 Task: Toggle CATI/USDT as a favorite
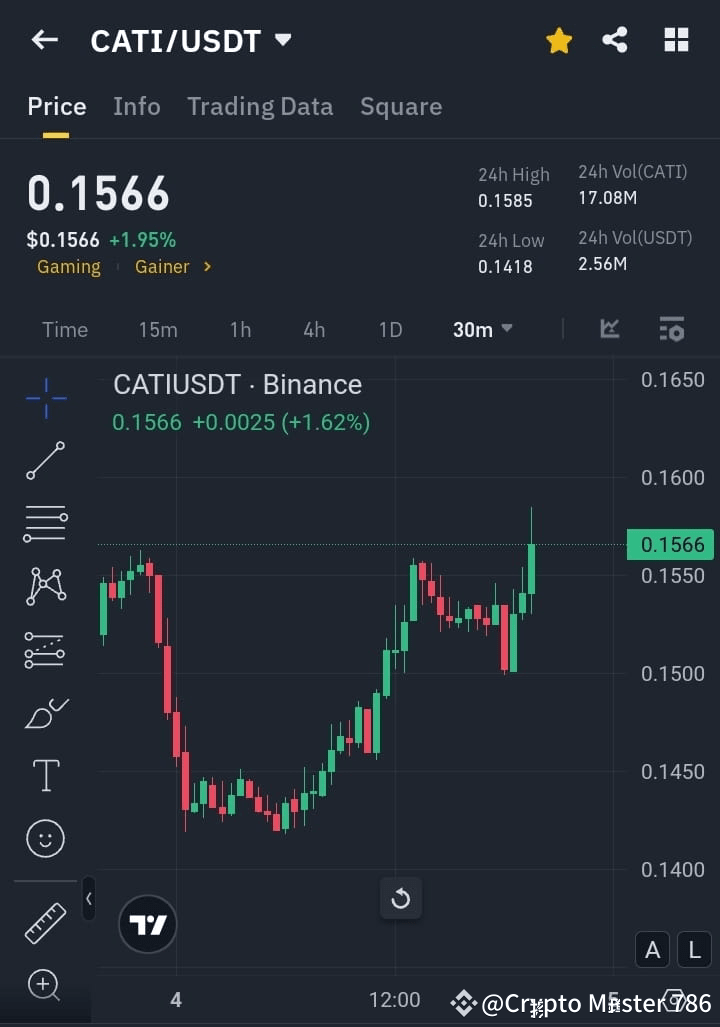click(x=559, y=40)
